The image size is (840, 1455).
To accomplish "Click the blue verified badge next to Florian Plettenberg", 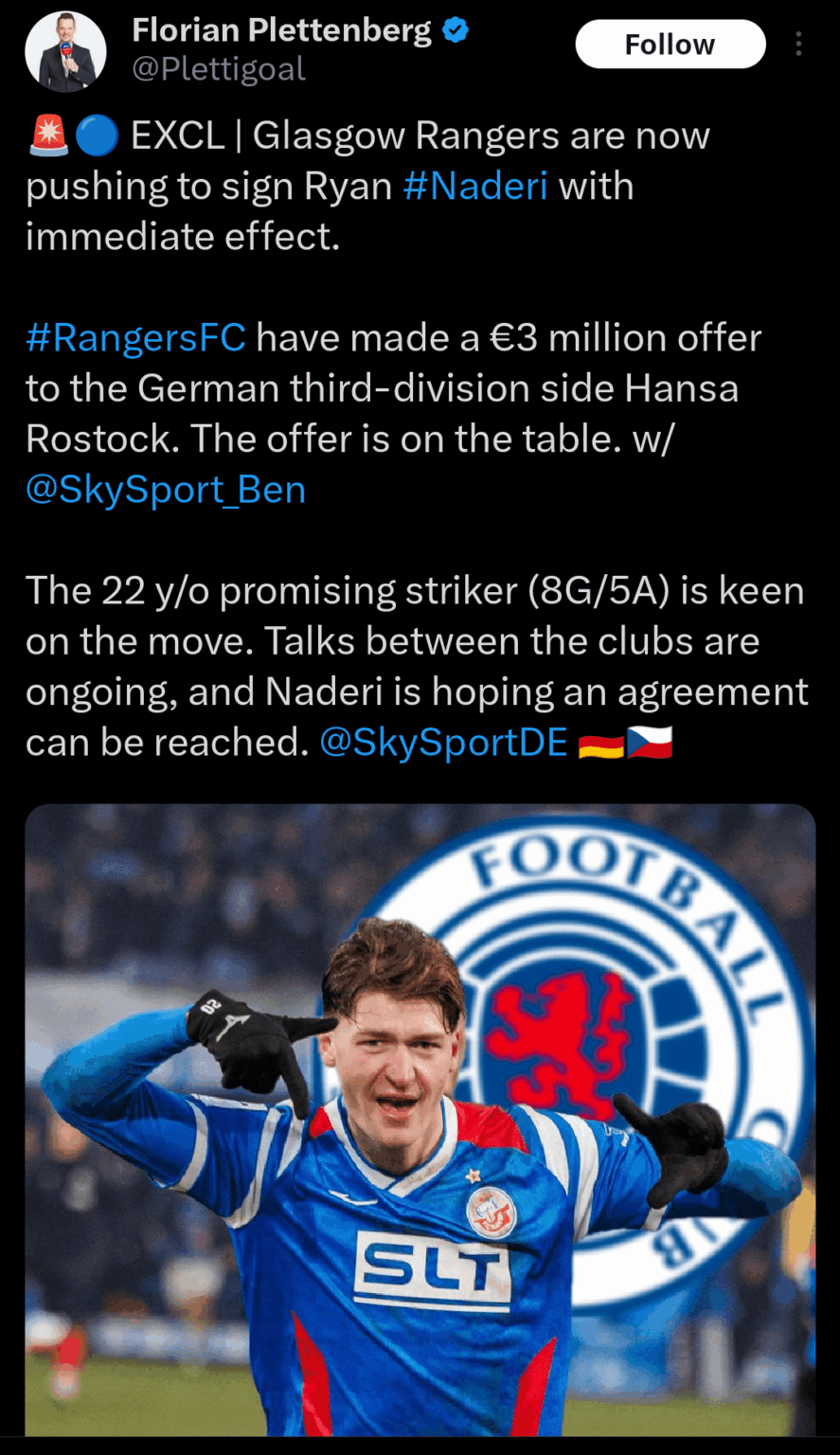I will [455, 28].
